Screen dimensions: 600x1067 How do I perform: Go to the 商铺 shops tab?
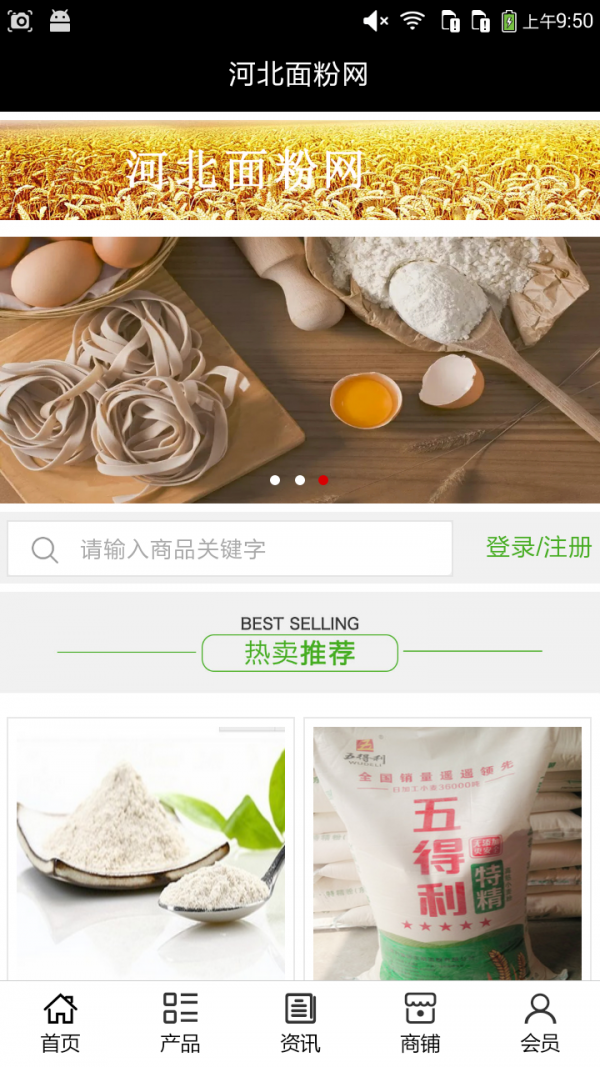click(420, 1023)
